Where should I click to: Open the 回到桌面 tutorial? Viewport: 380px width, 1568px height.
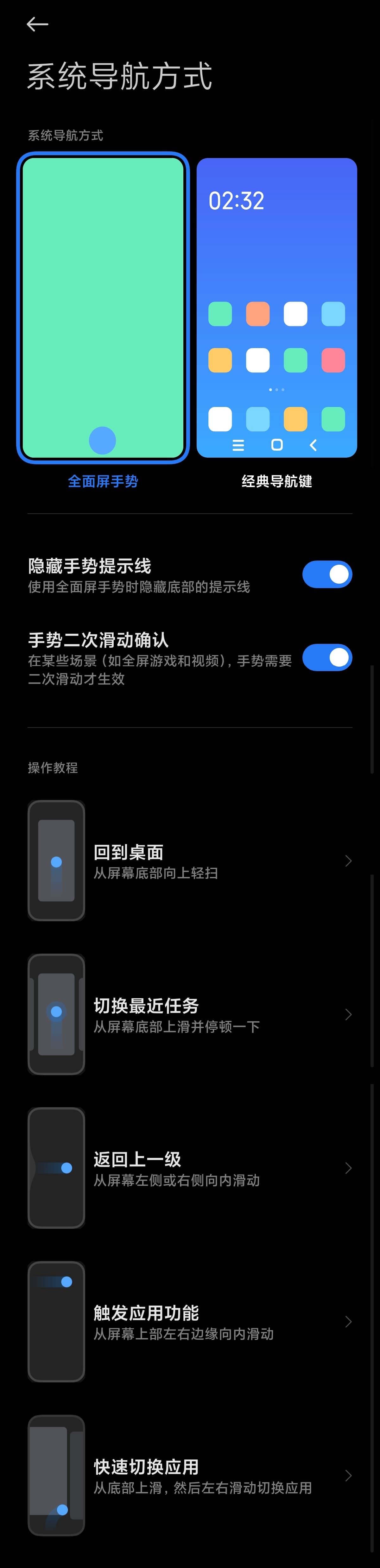tap(190, 861)
